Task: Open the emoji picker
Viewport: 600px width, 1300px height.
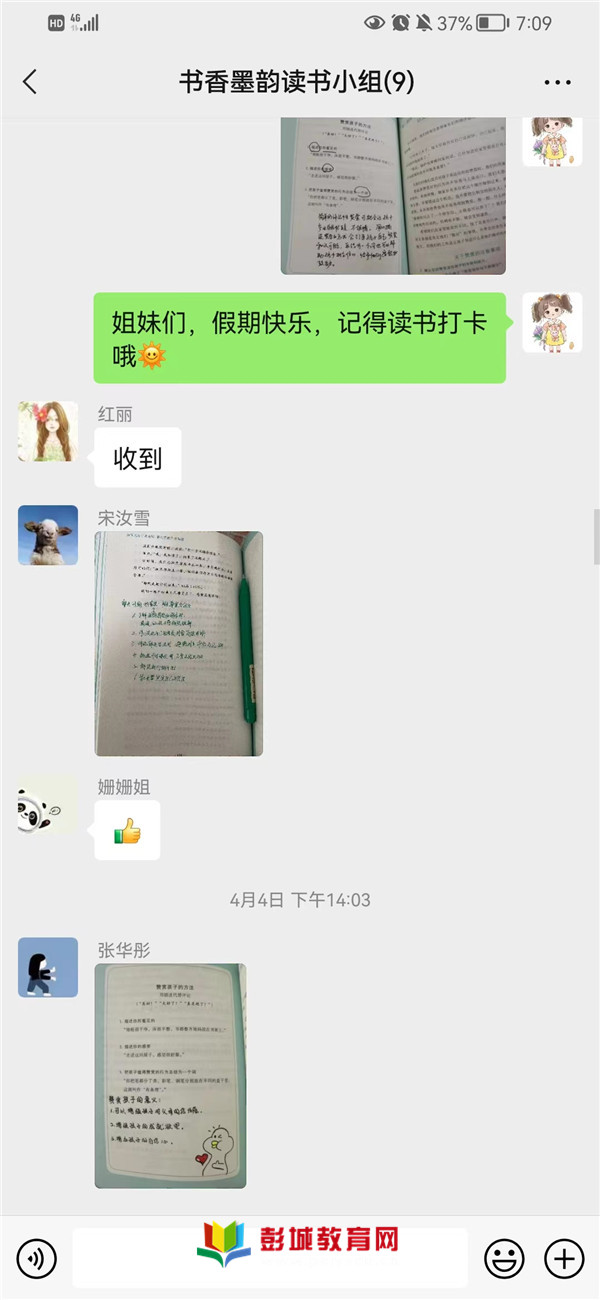Action: 504,1258
